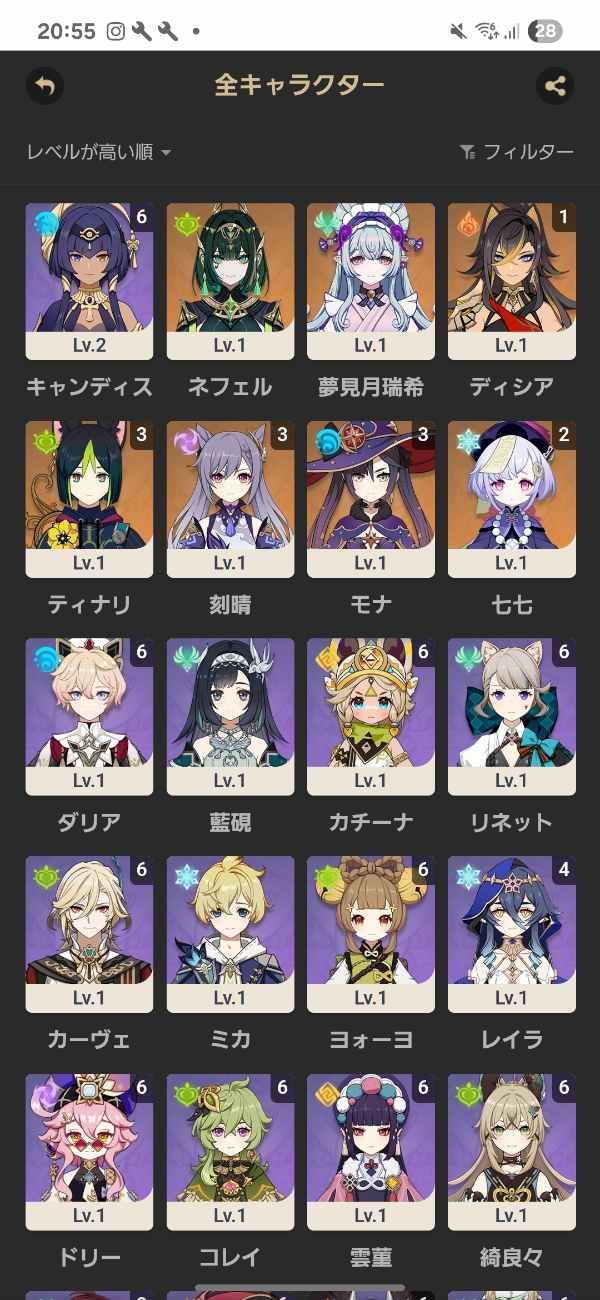This screenshot has height=1300, width=600.
Task: View モナ character details
Action: [371, 499]
